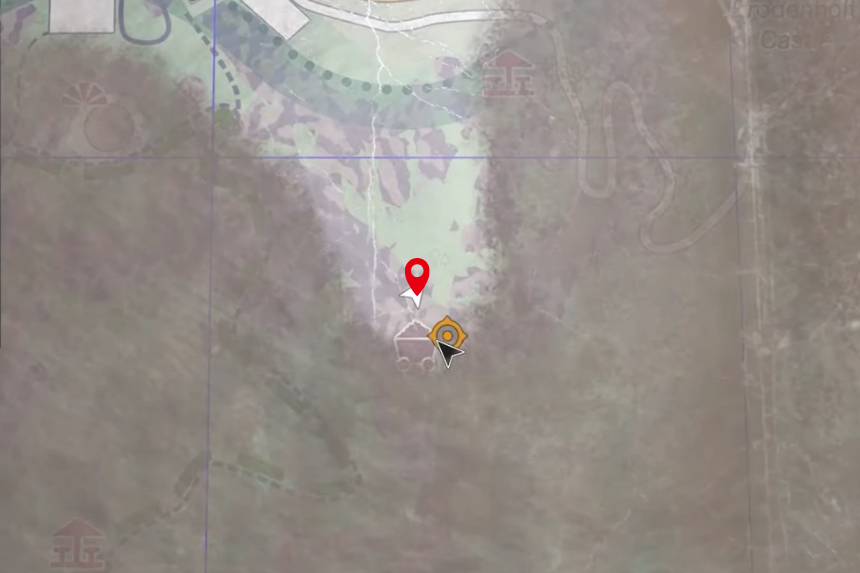
Task: Tap the orange quest objective marker
Action: (x=446, y=333)
